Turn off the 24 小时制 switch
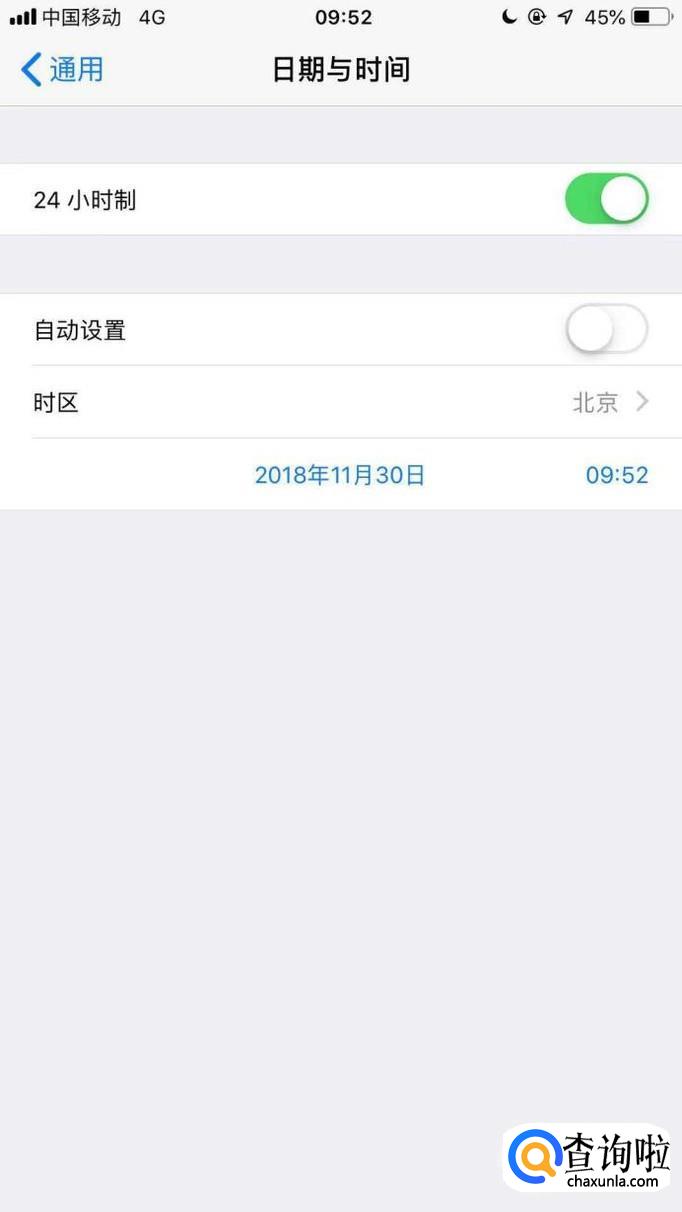 607,199
